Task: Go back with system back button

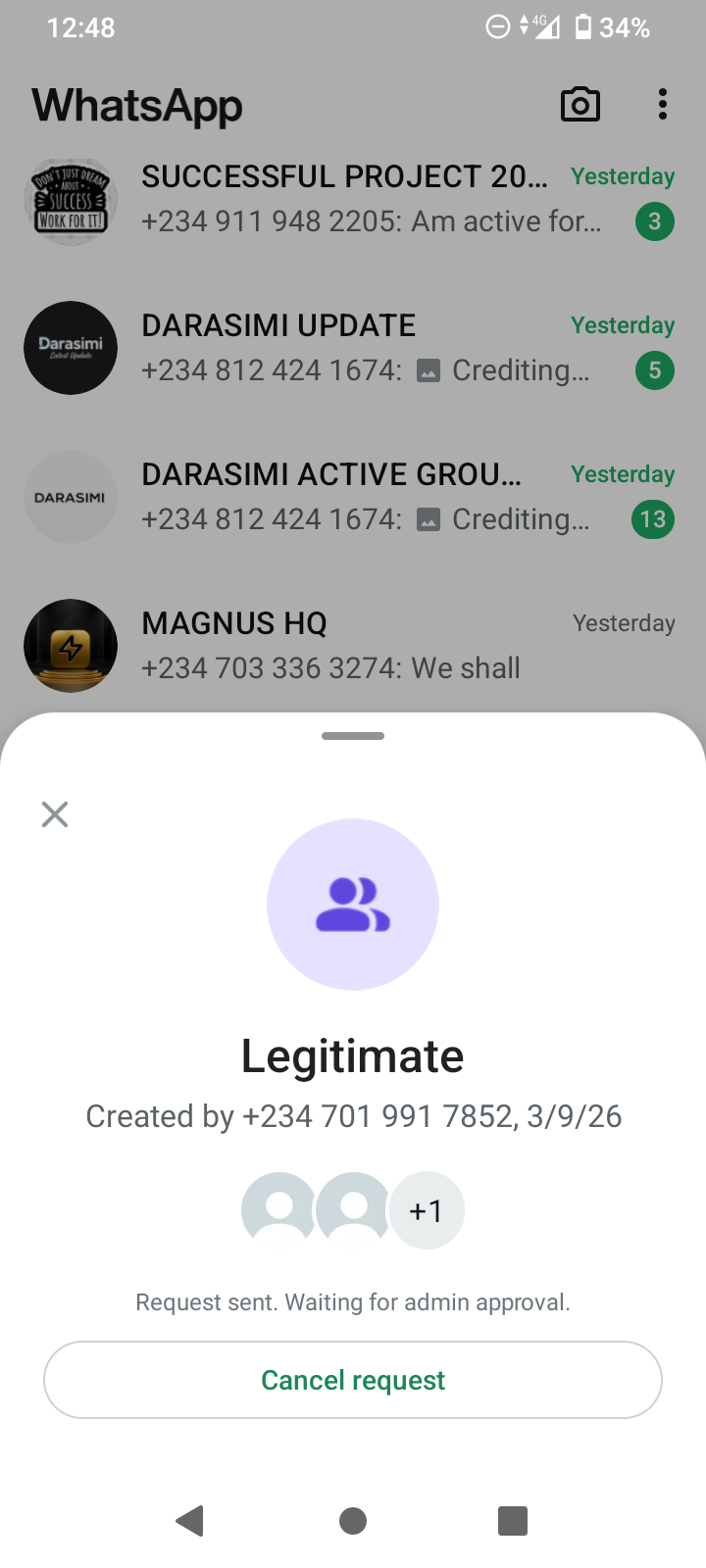Action: (x=190, y=1521)
